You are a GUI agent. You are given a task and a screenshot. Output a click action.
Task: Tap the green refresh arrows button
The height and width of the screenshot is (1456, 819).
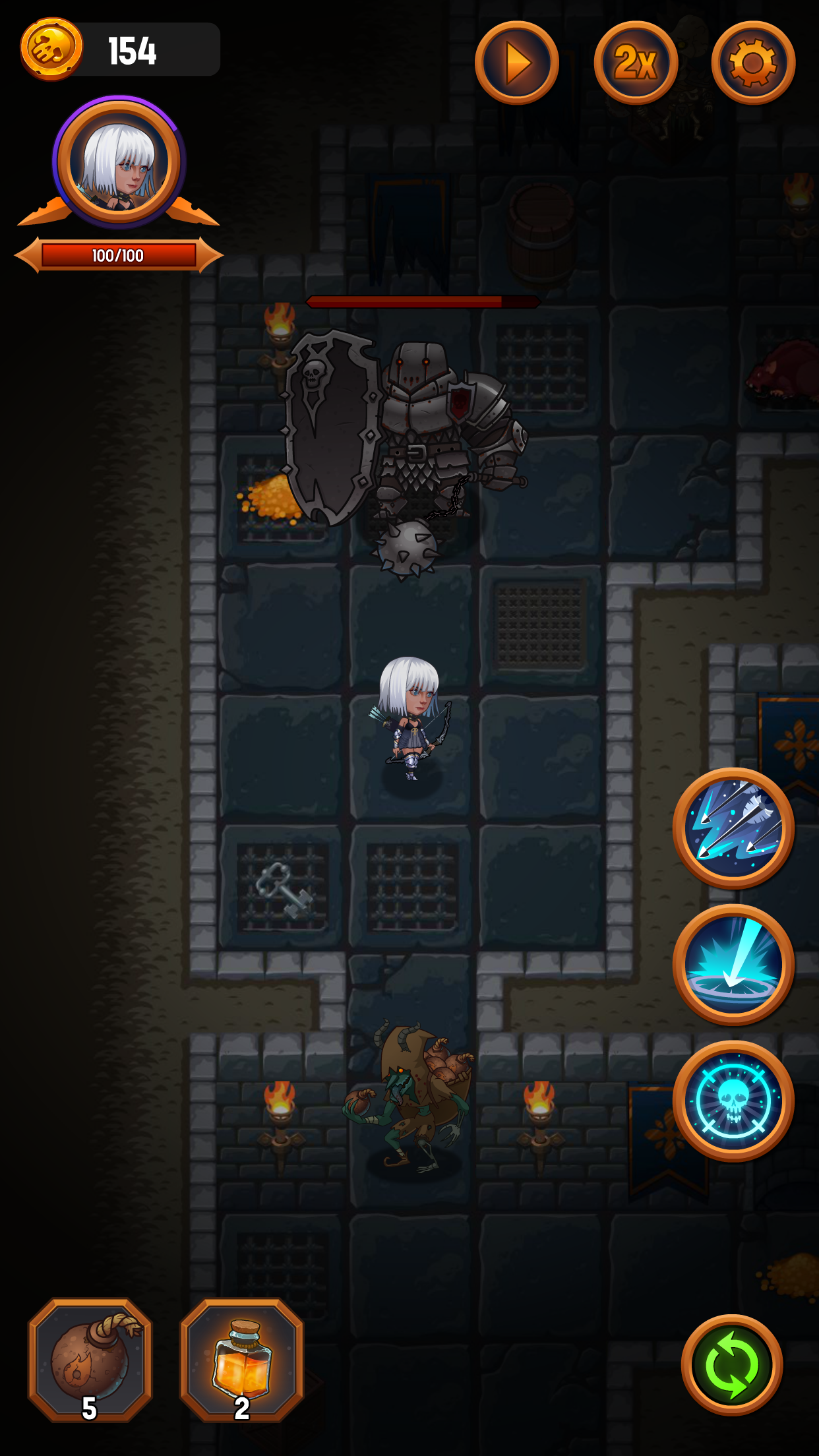click(x=732, y=1365)
